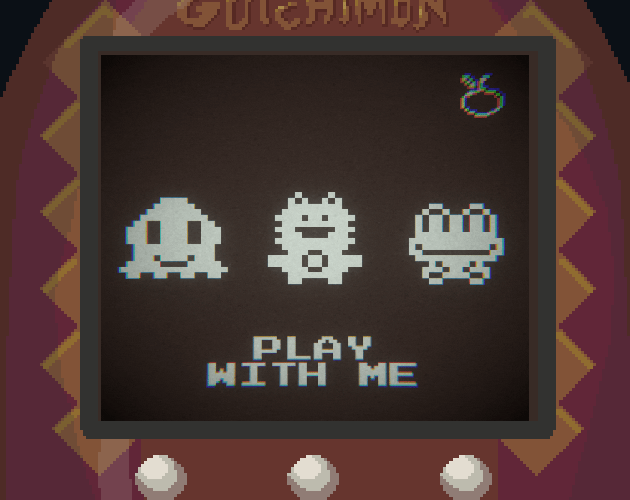The height and width of the screenshot is (500, 630).
Task: Tap the left round device button
Action: [160, 477]
